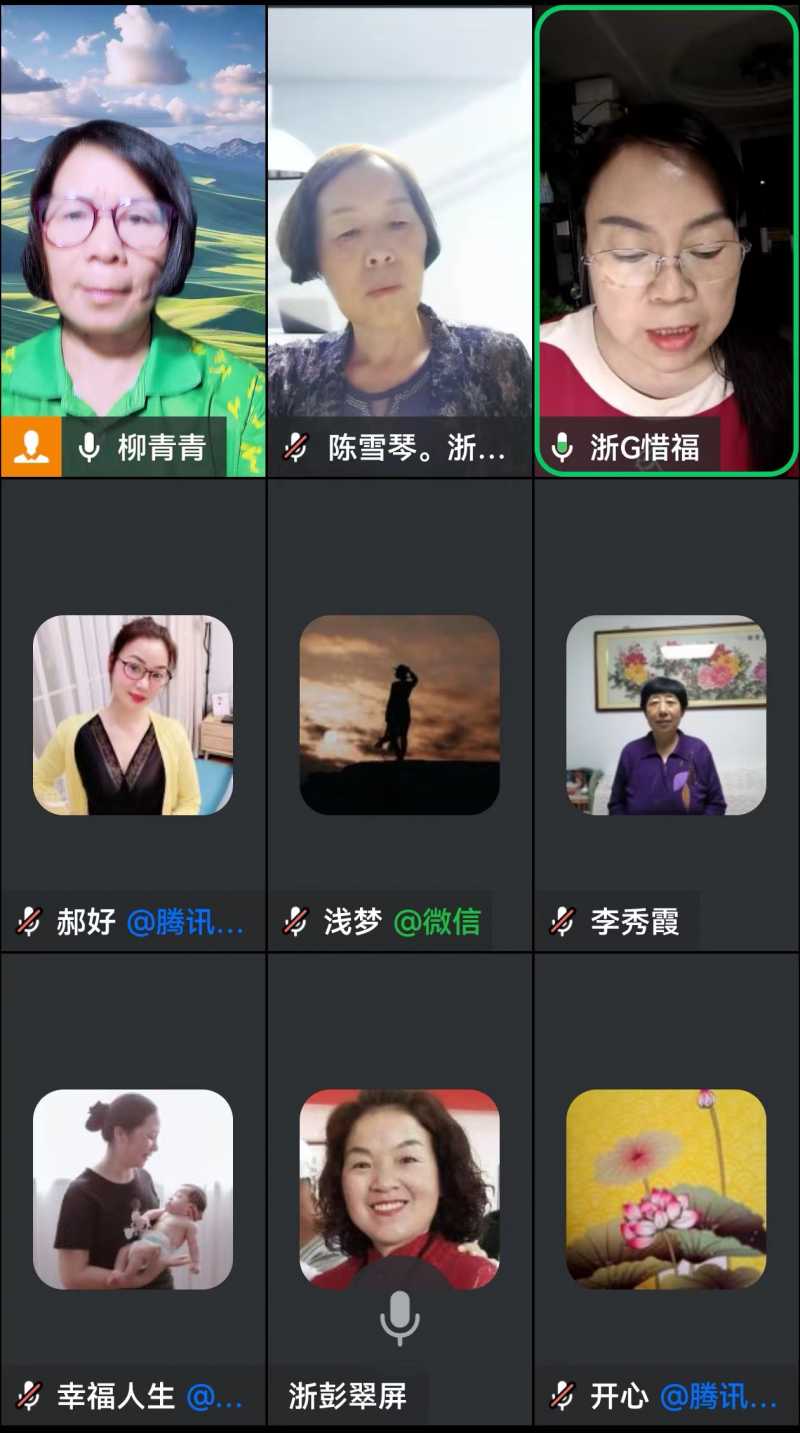This screenshot has height=1433, width=800.
Task: Select 柳青青's video tile
Action: pos(133,240)
